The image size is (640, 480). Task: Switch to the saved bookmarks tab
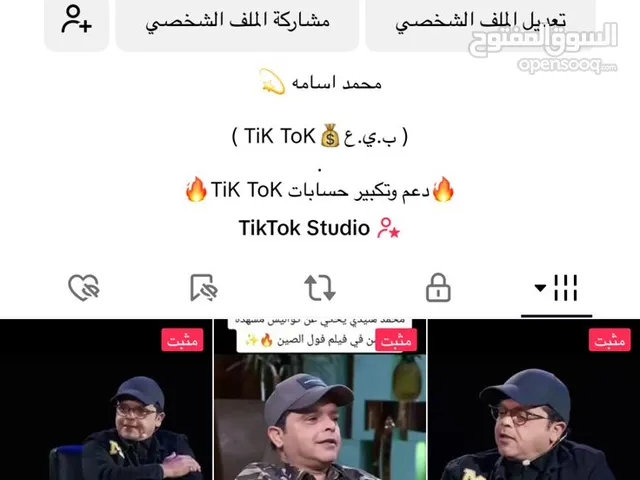click(x=203, y=288)
